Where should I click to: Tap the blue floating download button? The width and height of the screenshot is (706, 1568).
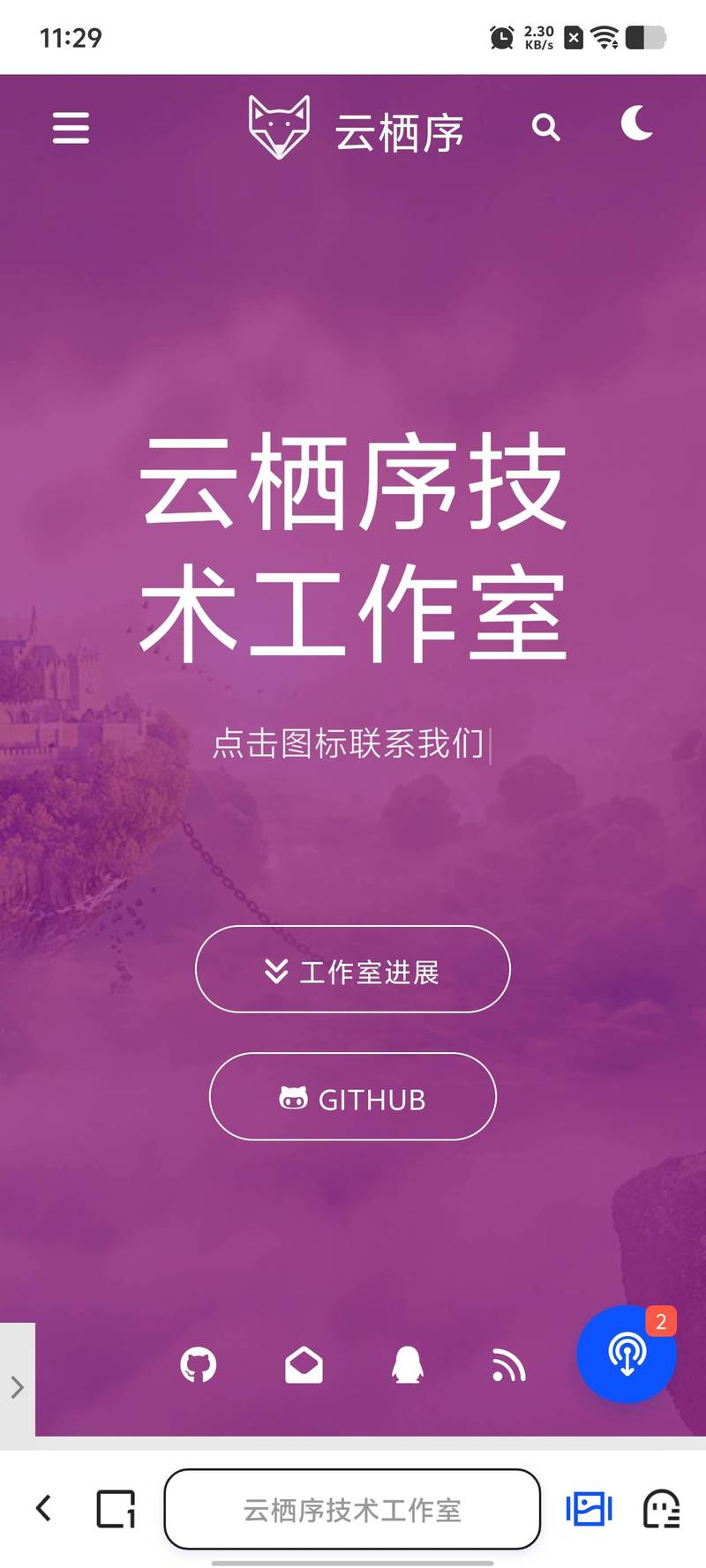(x=627, y=1355)
